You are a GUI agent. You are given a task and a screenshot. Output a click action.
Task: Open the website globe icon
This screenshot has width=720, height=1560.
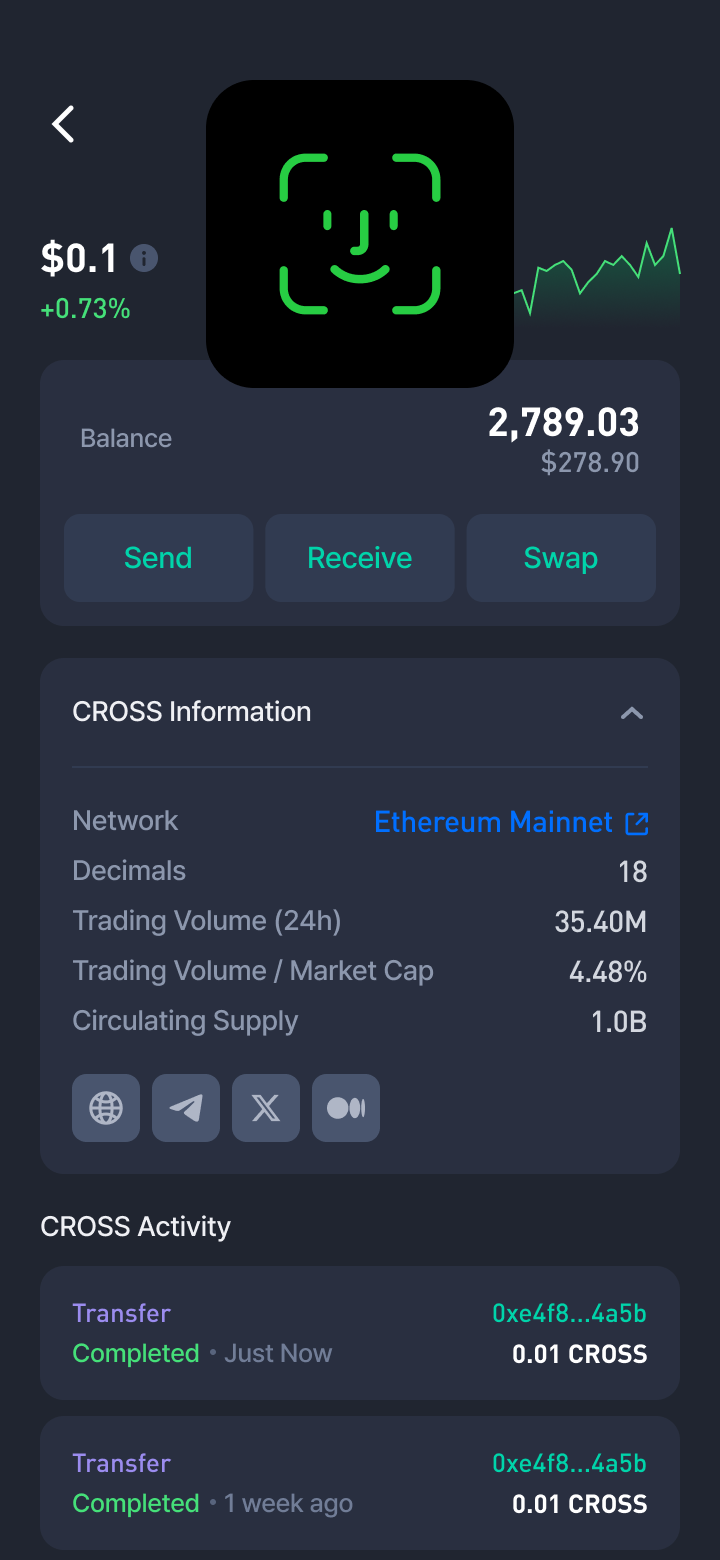pyautogui.click(x=106, y=1108)
